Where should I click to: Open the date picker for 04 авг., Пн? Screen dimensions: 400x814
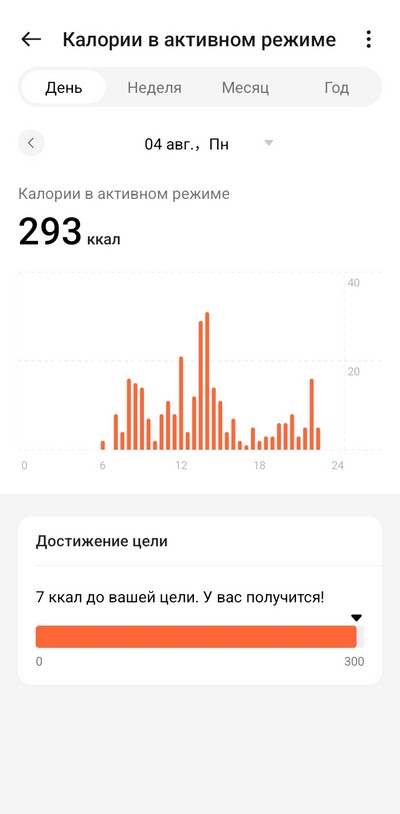(x=209, y=144)
